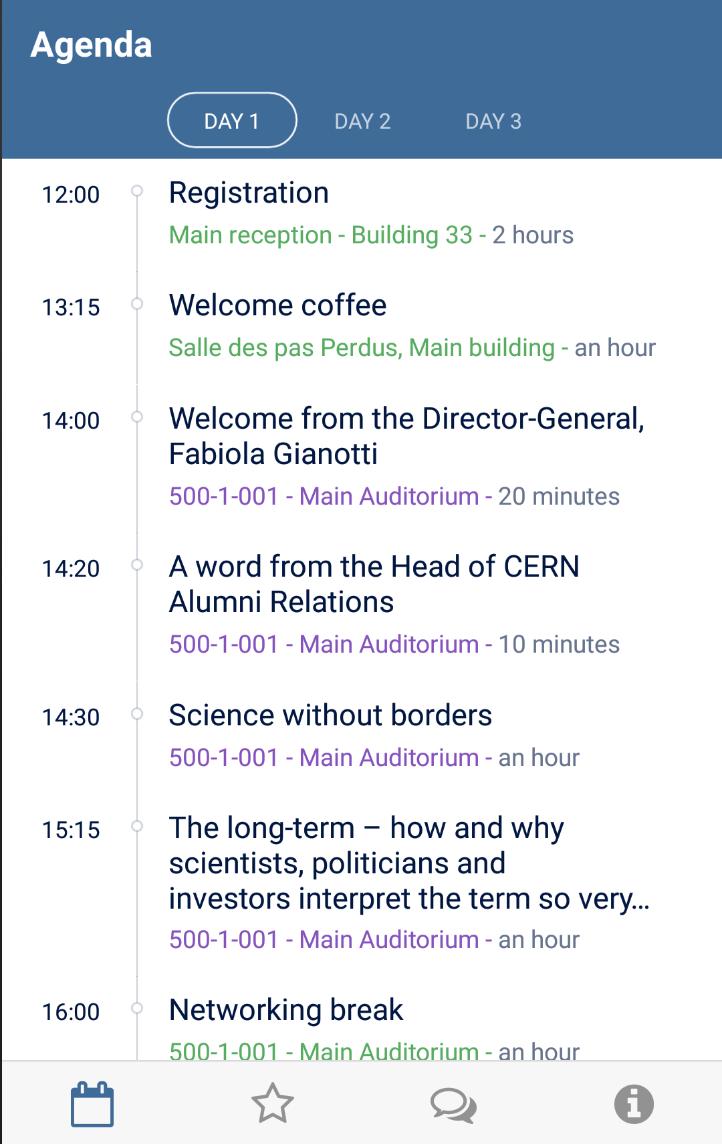Open the Registration session details

250,193
